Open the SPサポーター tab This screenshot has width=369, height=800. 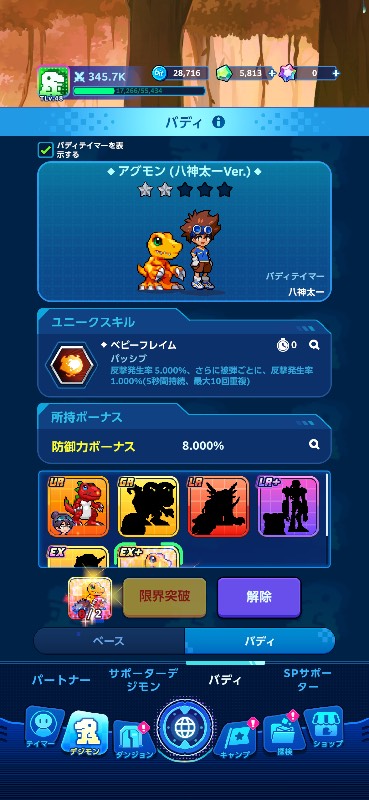[x=308, y=680]
